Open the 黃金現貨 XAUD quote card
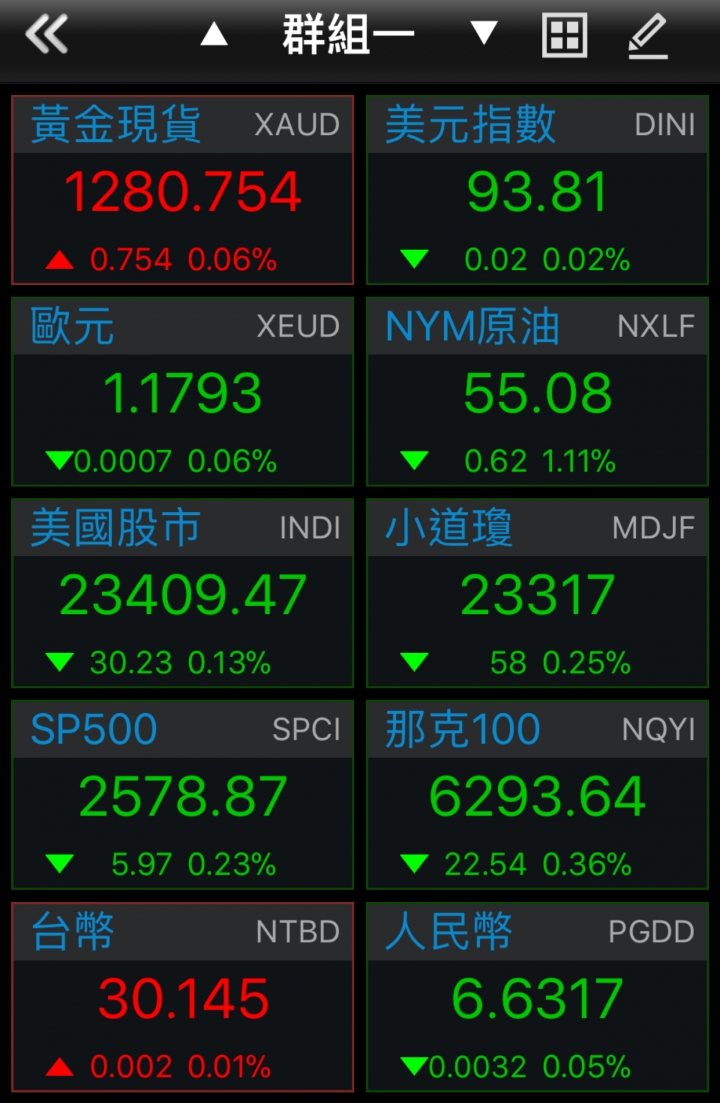 pos(183,190)
